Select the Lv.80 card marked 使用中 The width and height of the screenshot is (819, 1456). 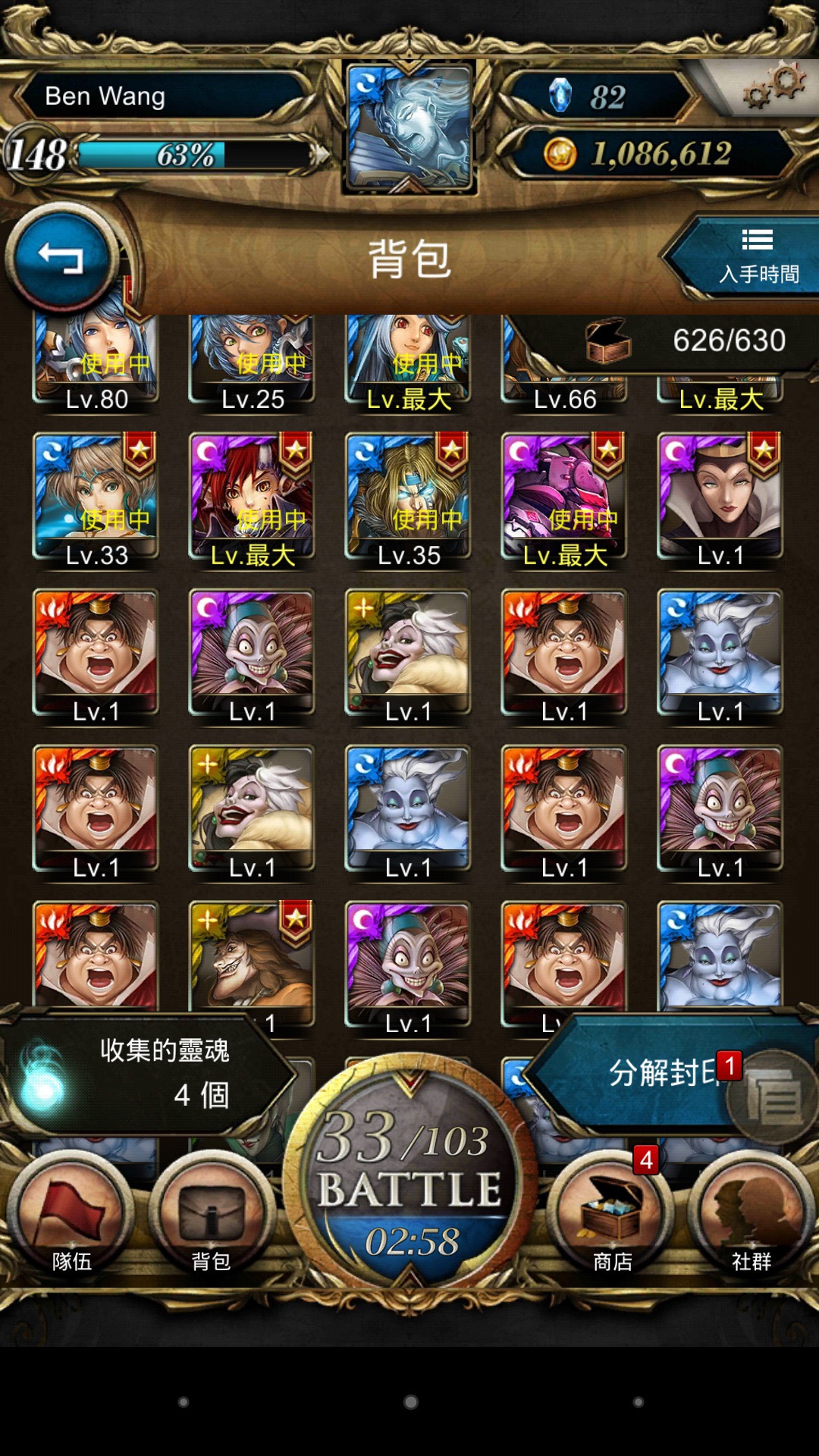coord(96,364)
